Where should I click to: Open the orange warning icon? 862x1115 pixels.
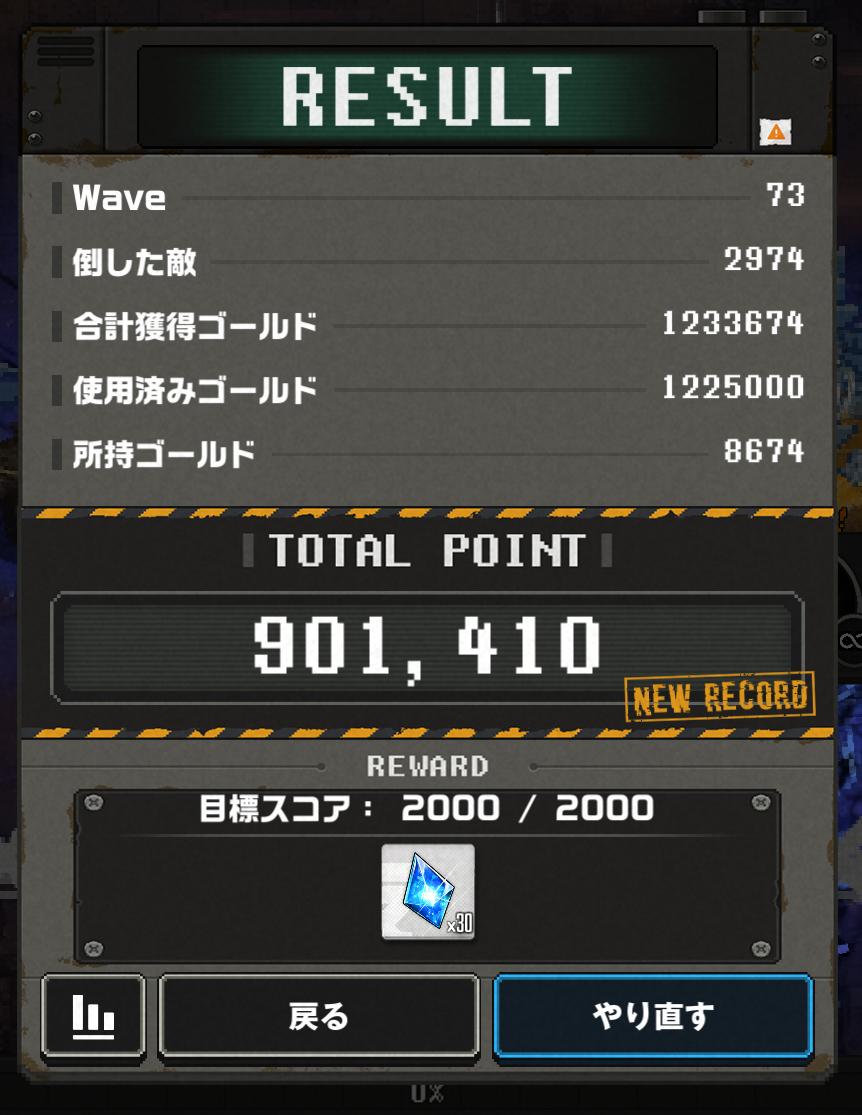pos(775,131)
